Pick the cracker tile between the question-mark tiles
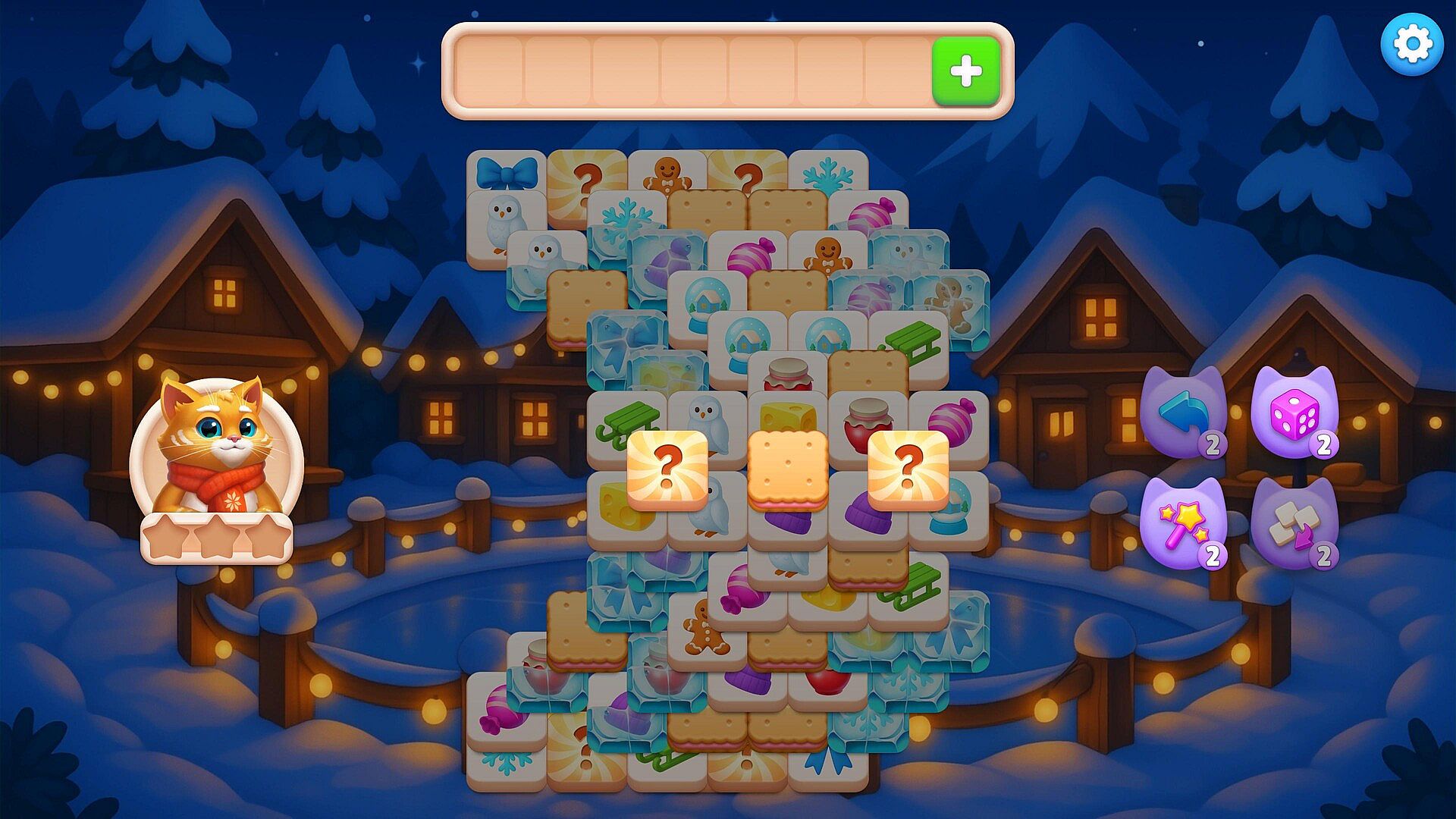This screenshot has width=1456, height=819. pyautogui.click(x=787, y=470)
